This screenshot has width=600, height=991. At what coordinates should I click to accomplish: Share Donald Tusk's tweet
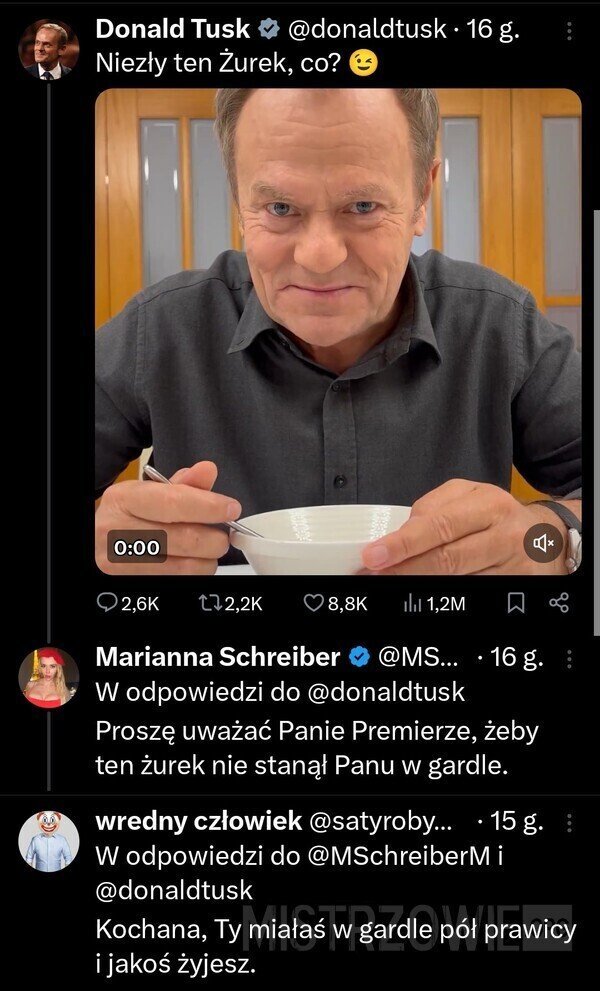click(x=559, y=603)
